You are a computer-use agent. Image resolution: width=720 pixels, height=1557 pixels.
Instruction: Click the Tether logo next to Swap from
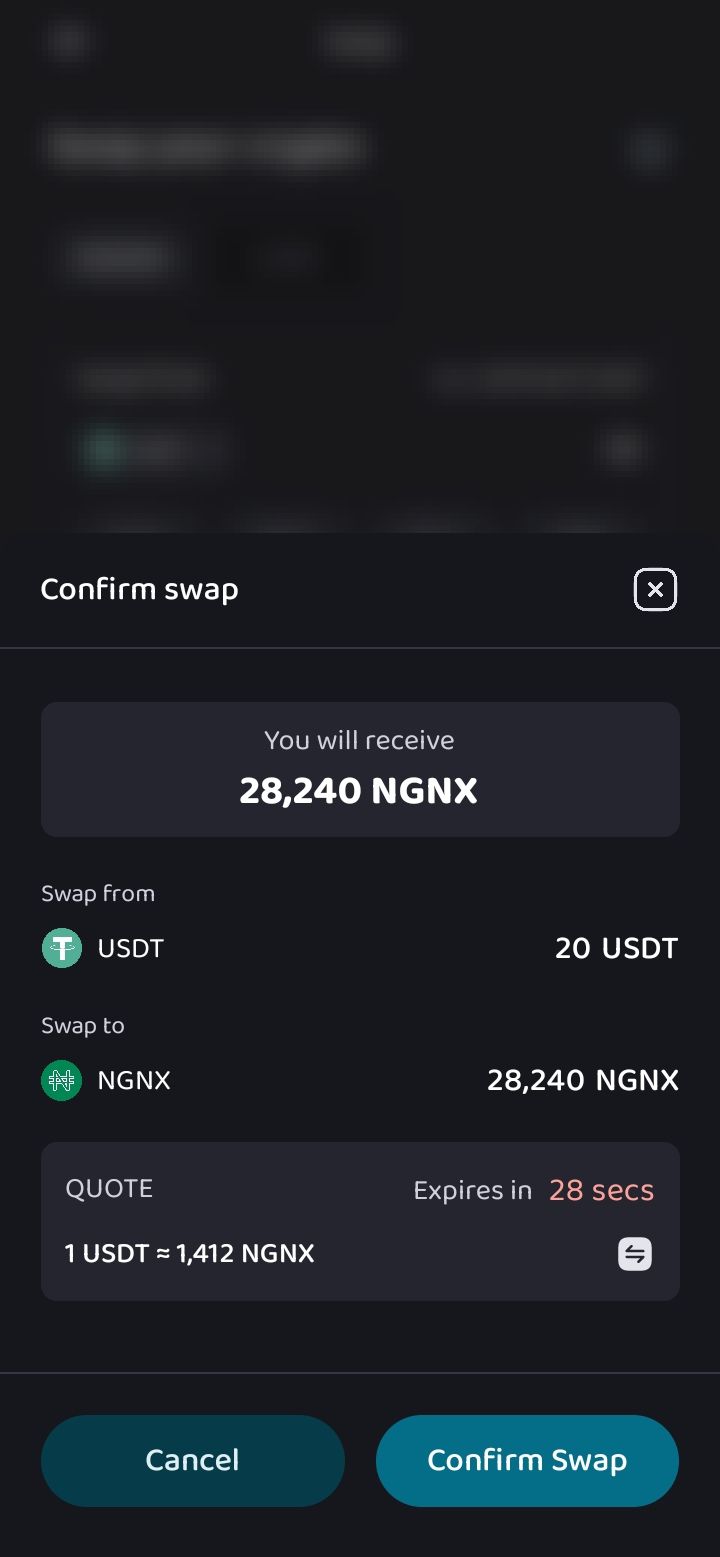coord(61,948)
